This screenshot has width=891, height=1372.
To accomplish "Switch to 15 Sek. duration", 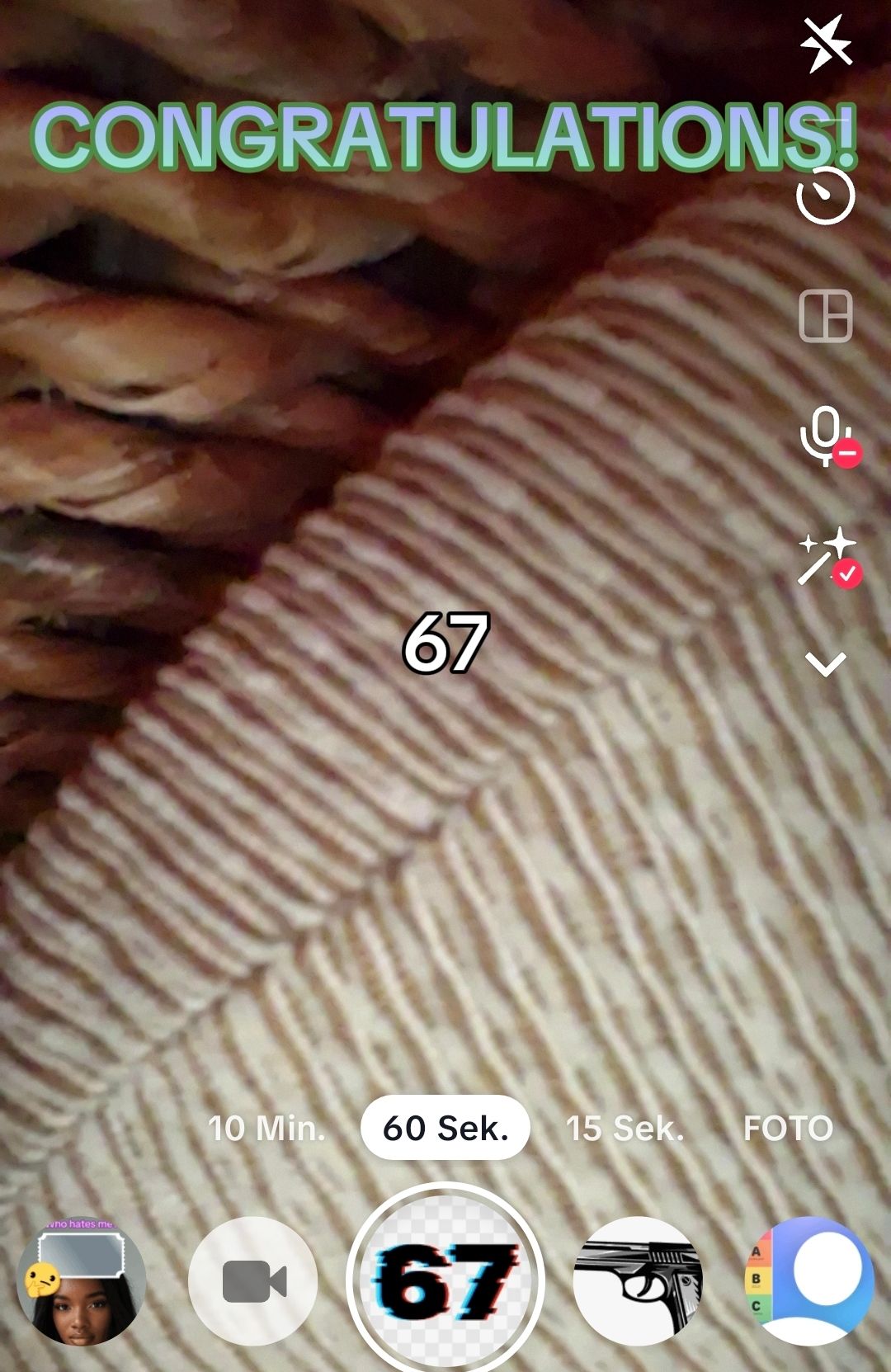I will (625, 1128).
